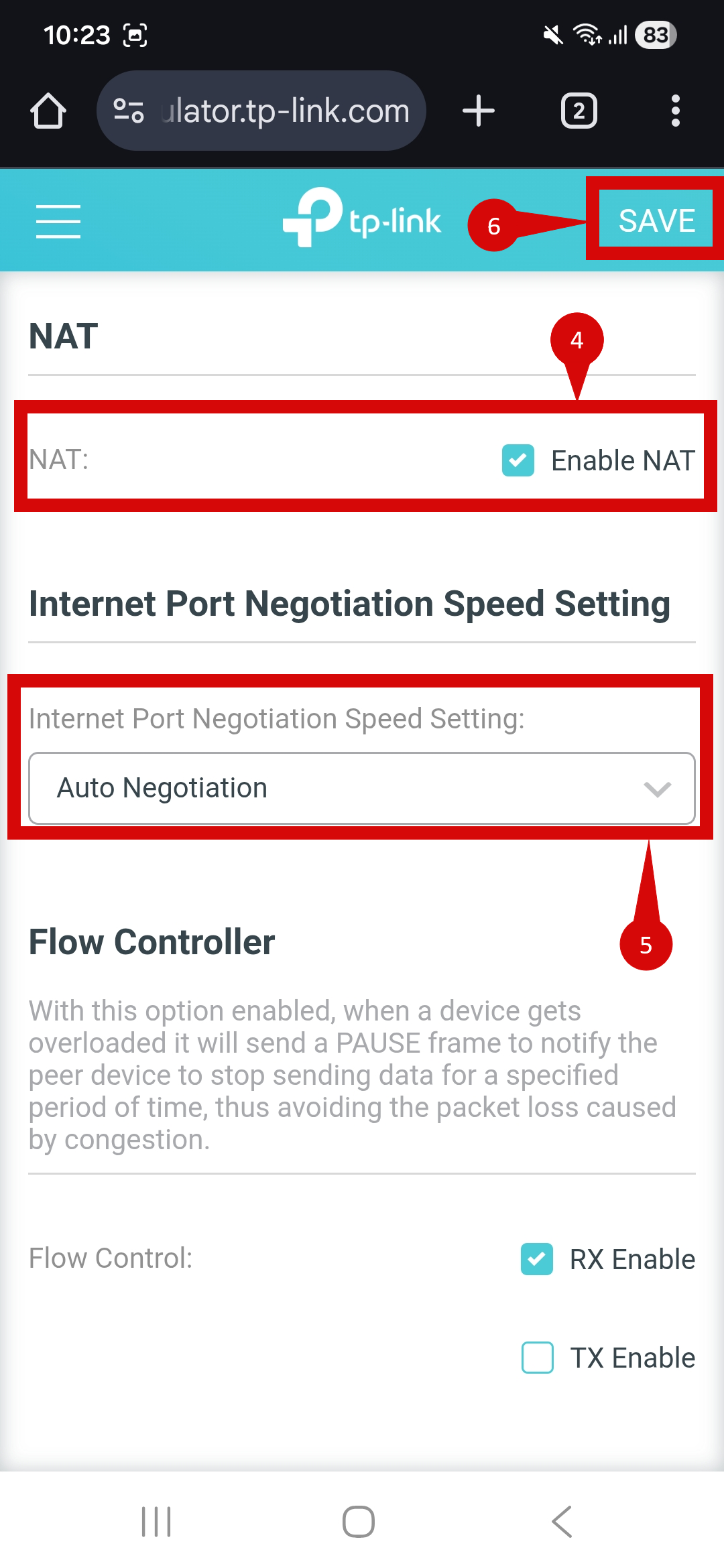724x1568 pixels.
Task: Tap the SAVE button
Action: click(656, 220)
